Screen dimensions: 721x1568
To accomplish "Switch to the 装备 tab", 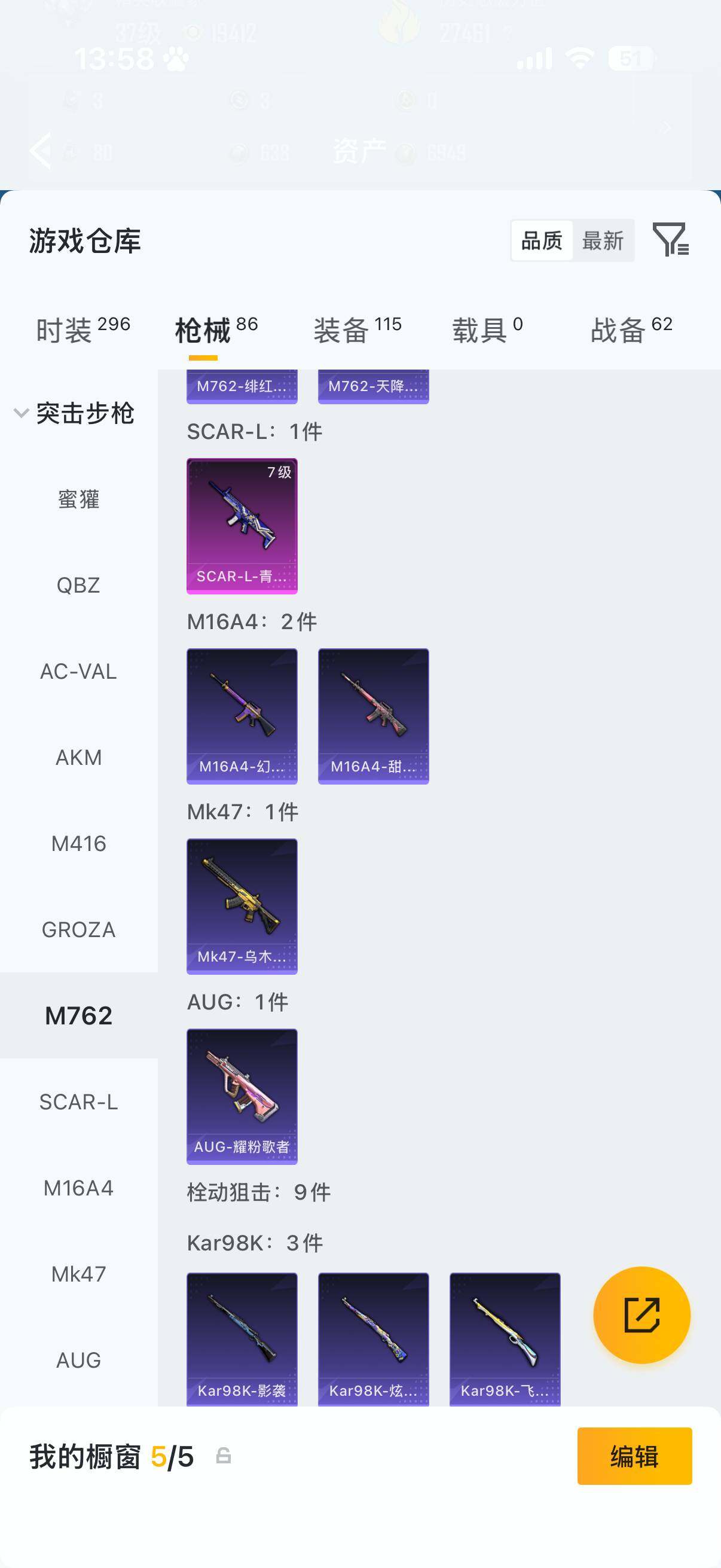I will coord(357,330).
